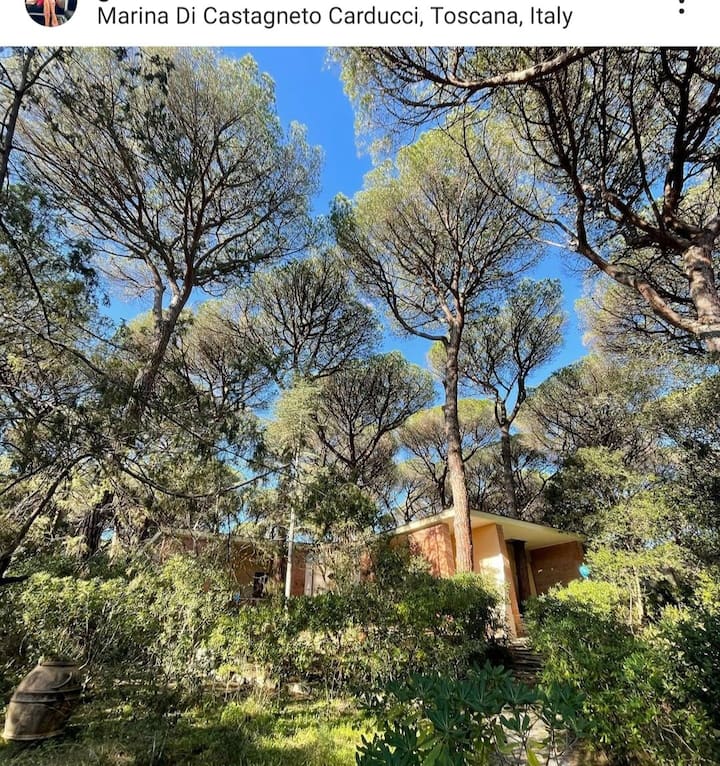Open the Marina Di Castagneto Carducci location

coord(334,17)
